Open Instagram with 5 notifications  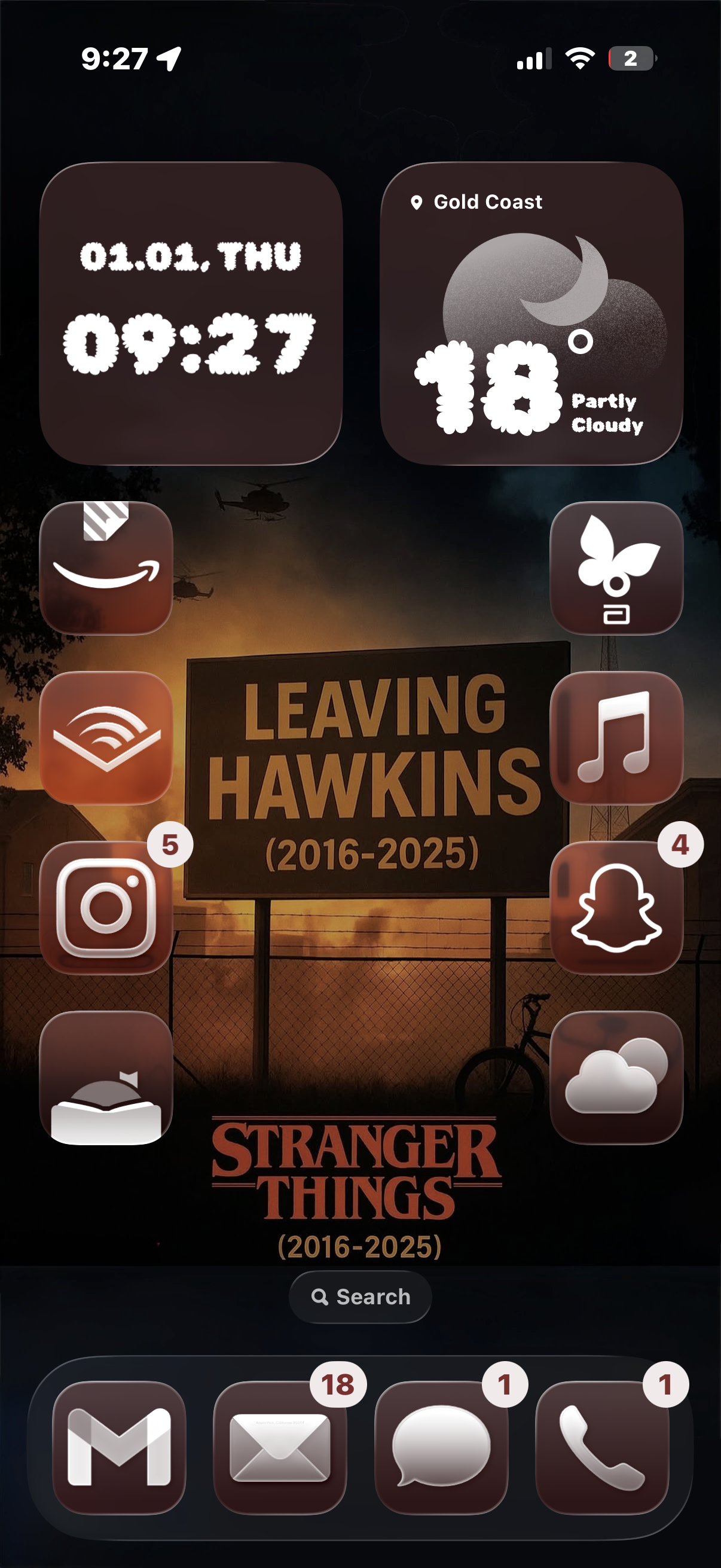106,908
